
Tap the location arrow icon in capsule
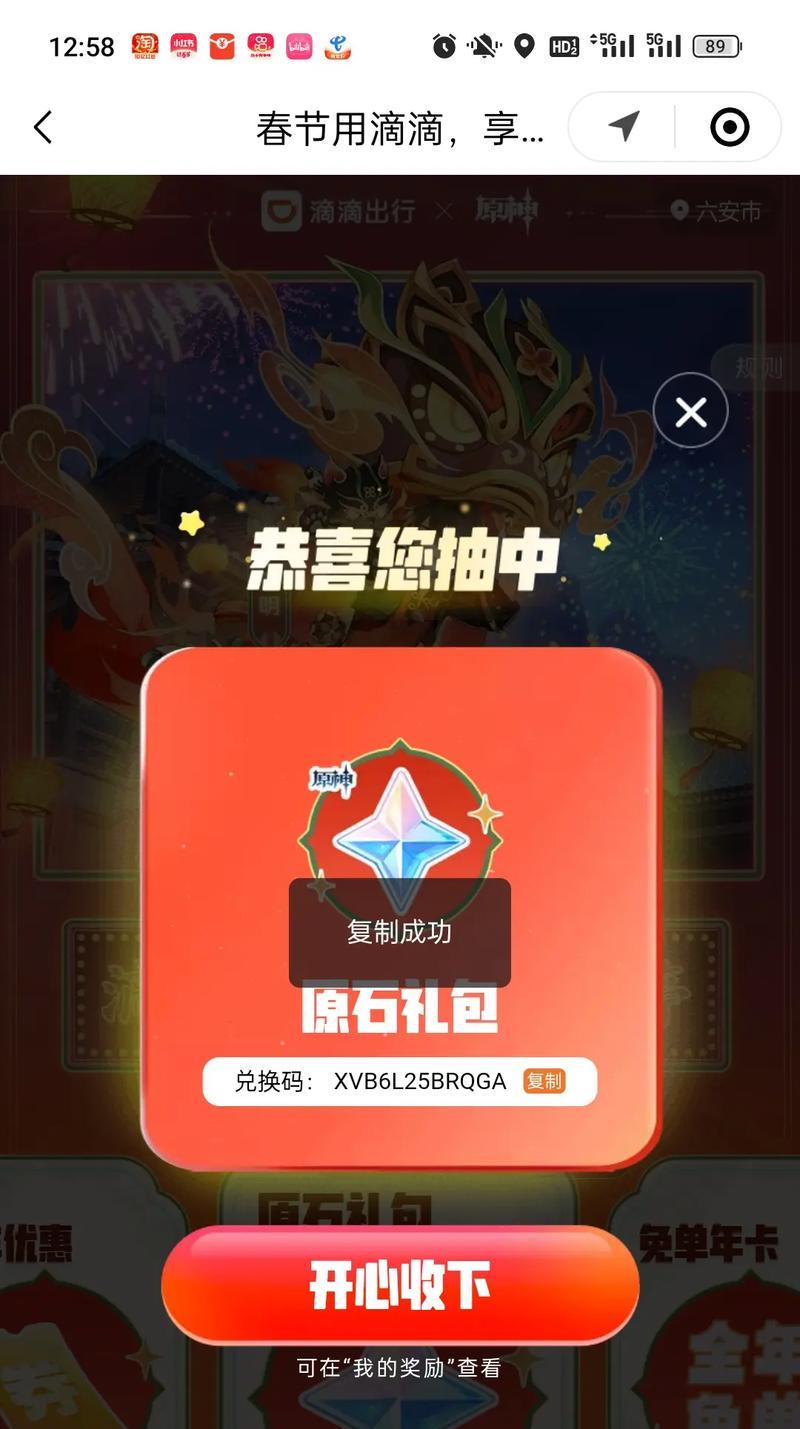623,127
